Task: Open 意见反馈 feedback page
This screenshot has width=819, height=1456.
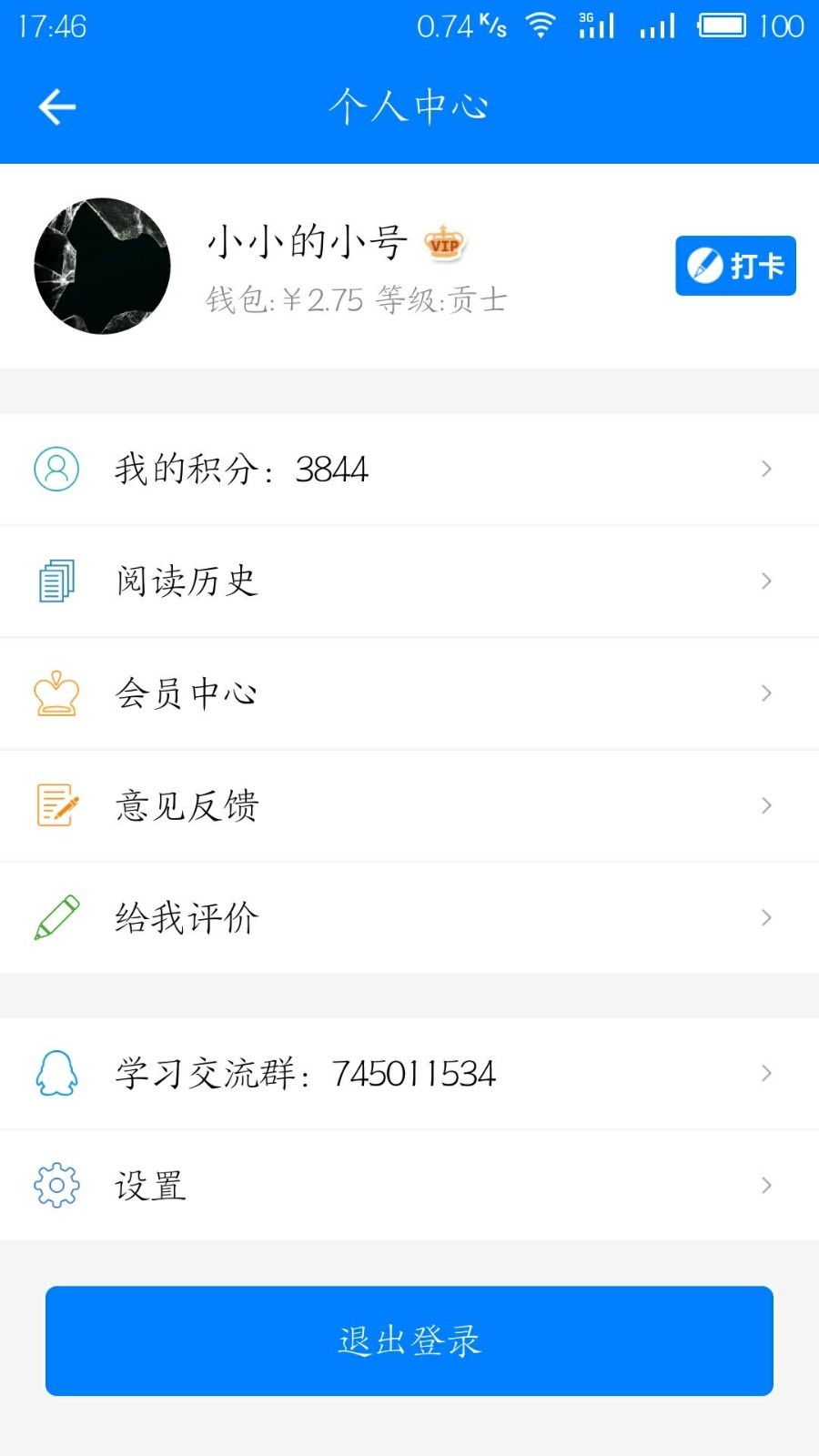Action: [x=409, y=805]
